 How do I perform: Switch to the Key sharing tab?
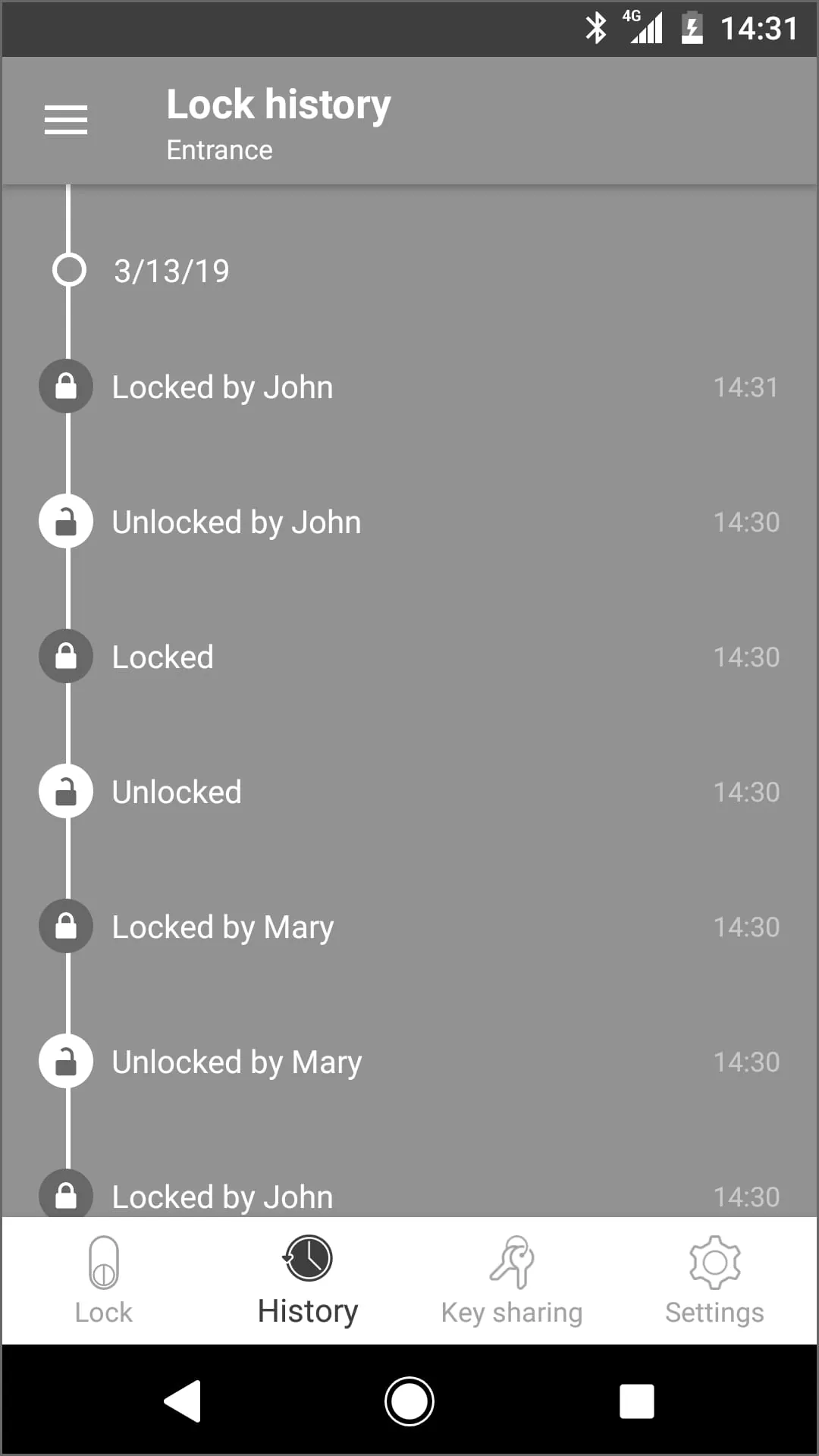pos(512,1282)
